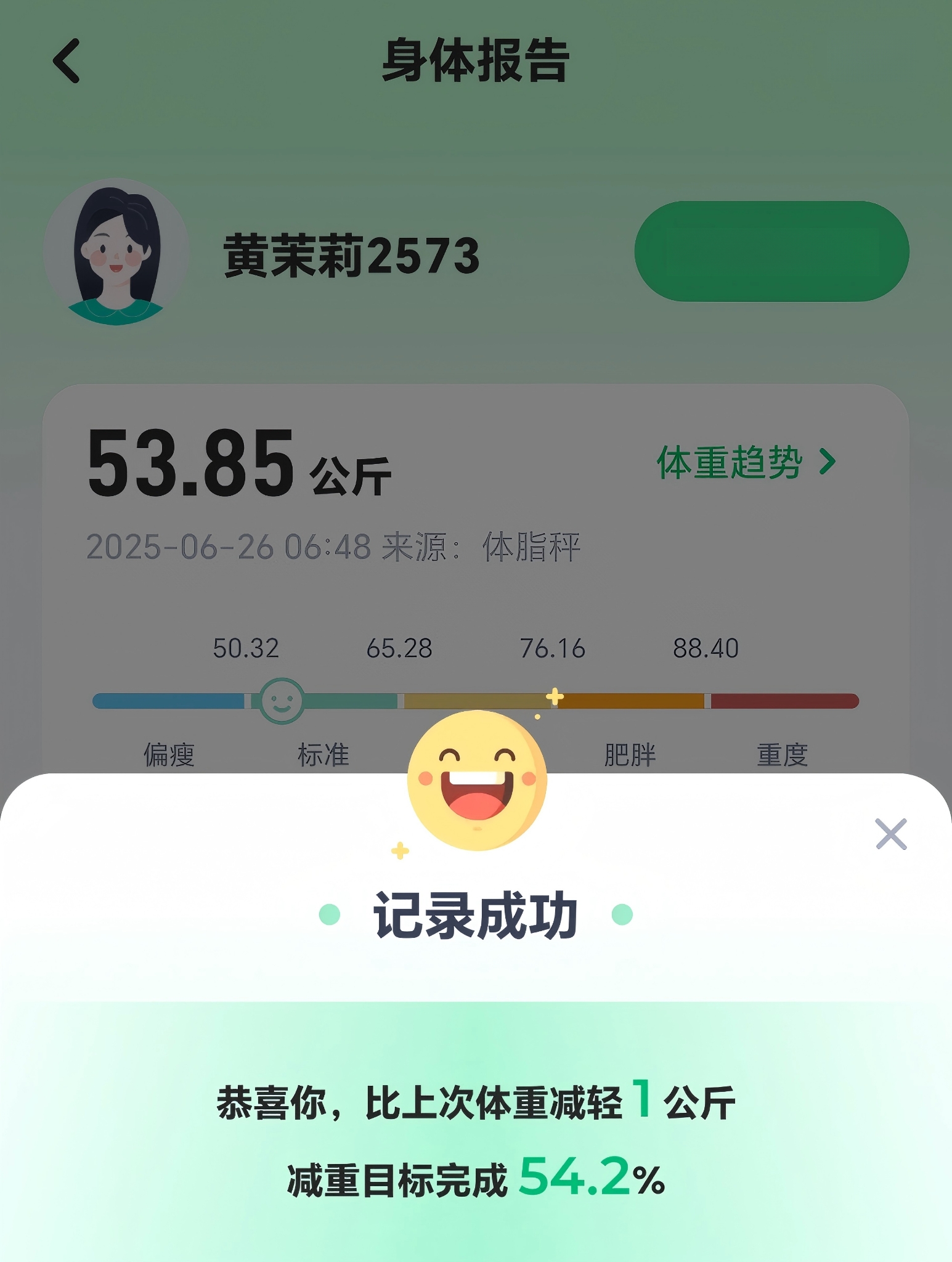
Task: Open 黄茉莉2573 profile avatar
Action: [116, 252]
